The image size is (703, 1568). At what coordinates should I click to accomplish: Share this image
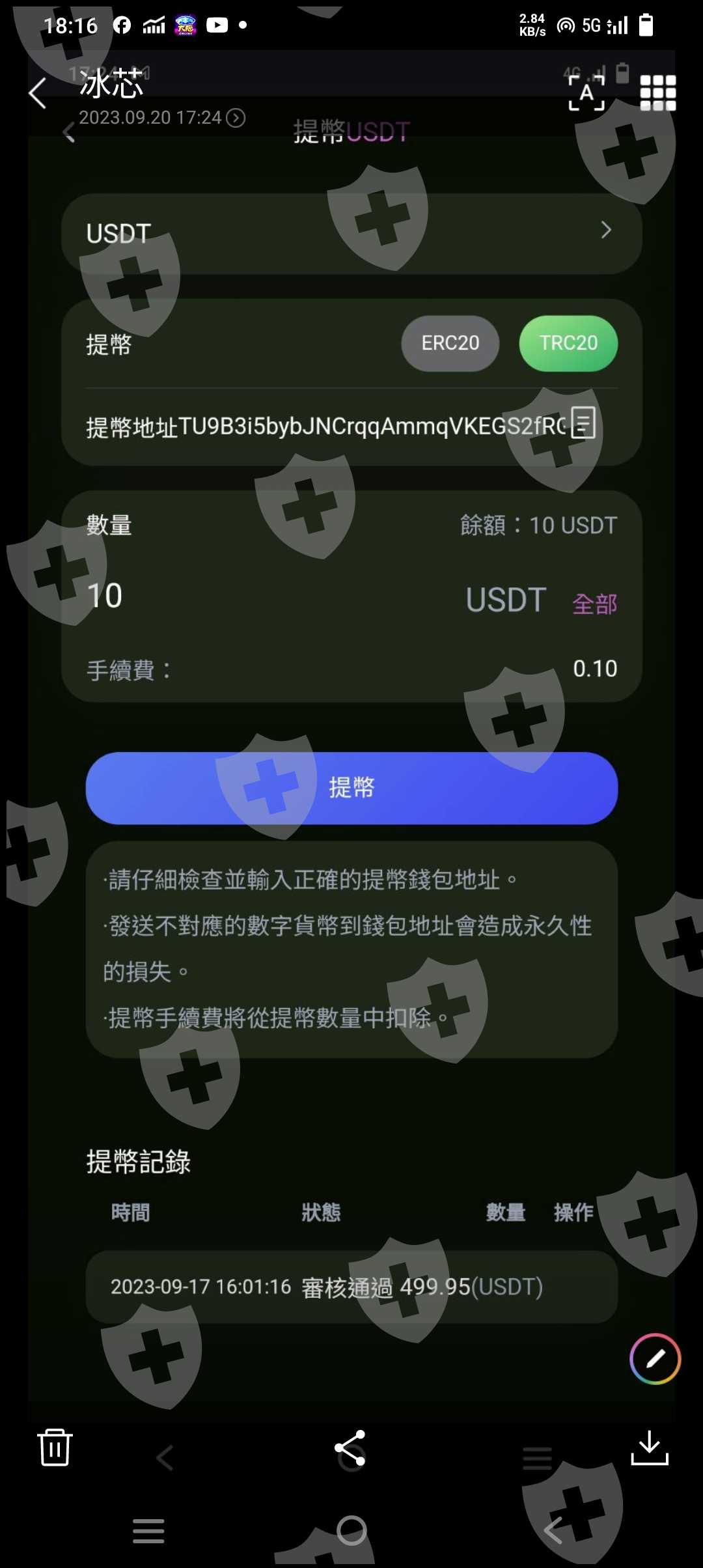351,1447
